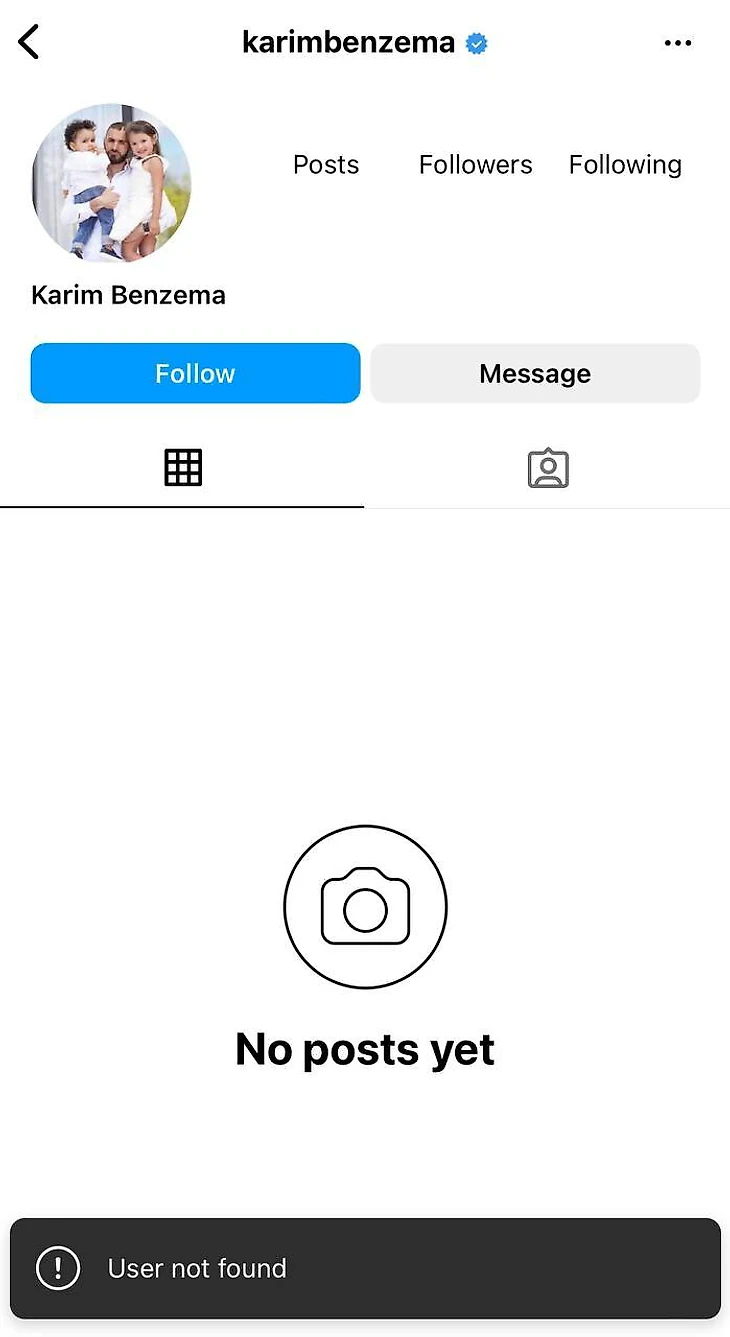View the Followers list
This screenshot has height=1337, width=730.
pyautogui.click(x=475, y=165)
